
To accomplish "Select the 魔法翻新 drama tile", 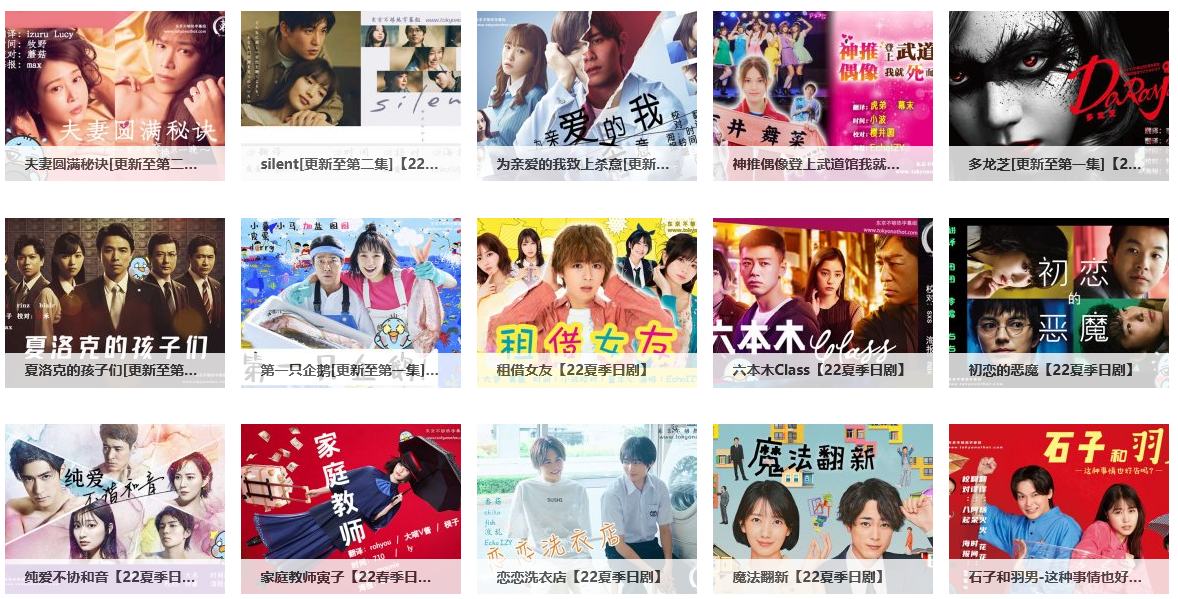I will pos(823,508).
